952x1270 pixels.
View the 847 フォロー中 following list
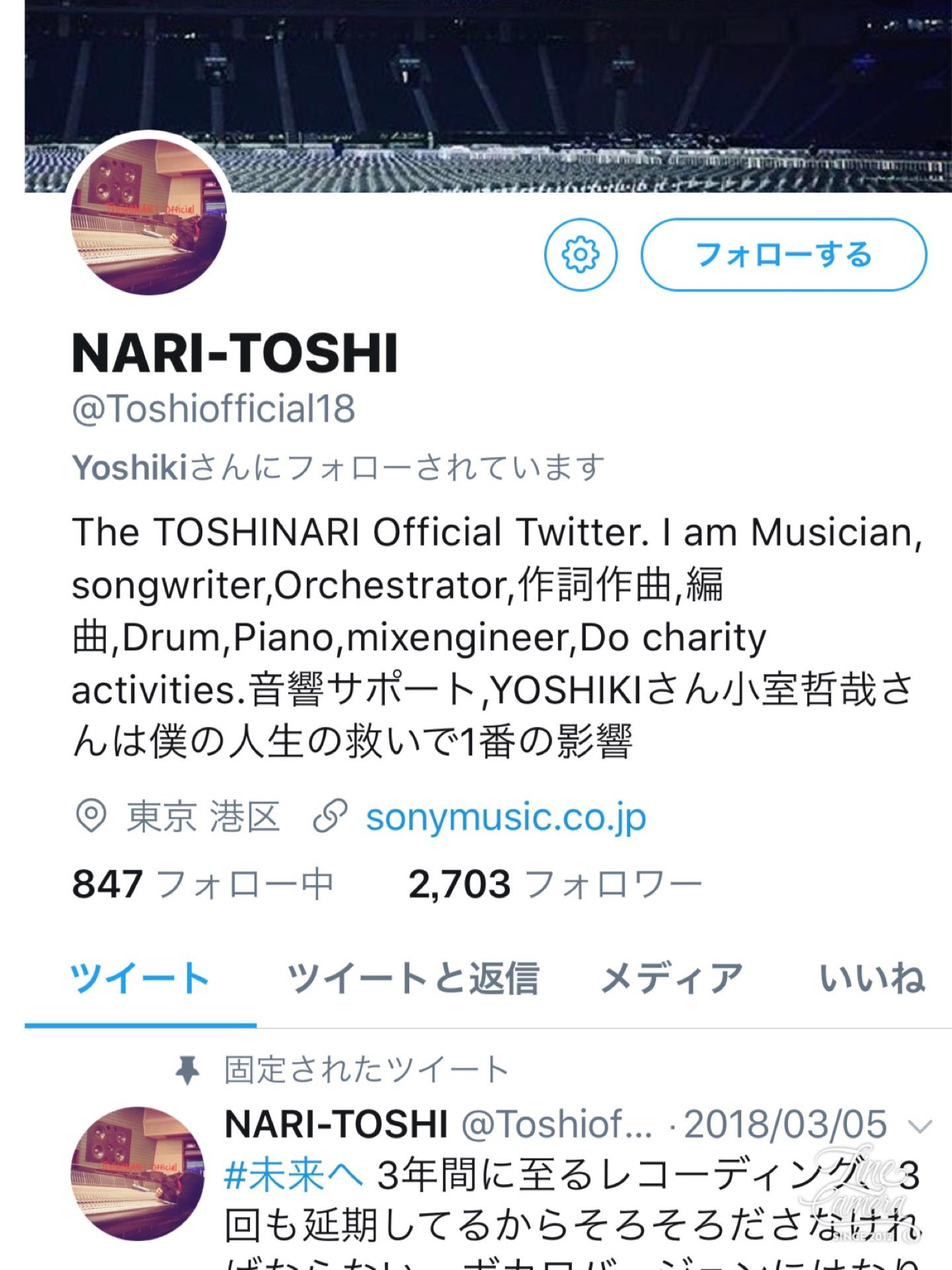202,884
